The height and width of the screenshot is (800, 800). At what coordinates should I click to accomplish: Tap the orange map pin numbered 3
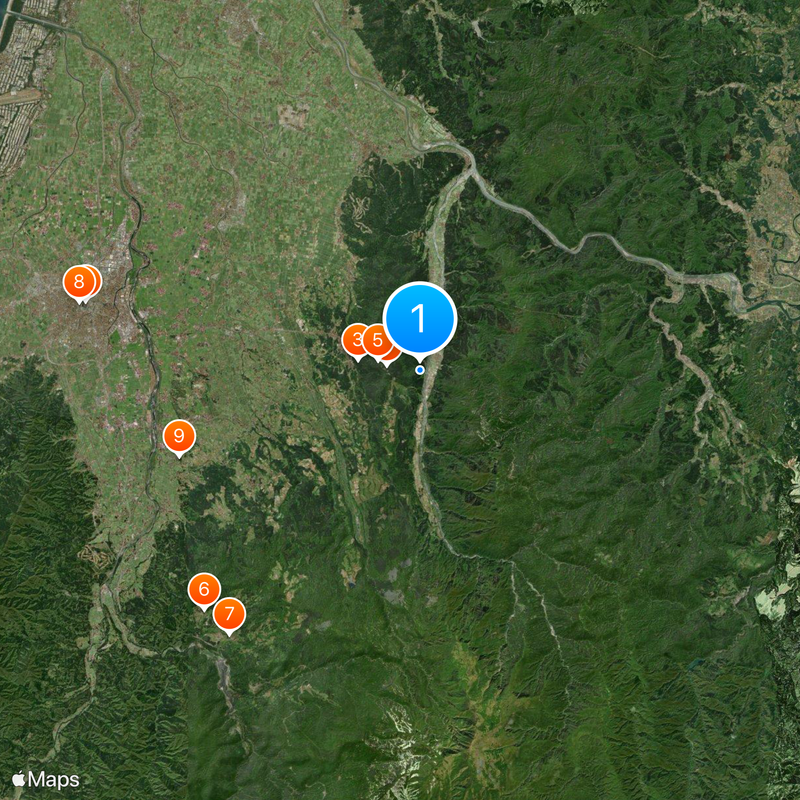click(355, 340)
